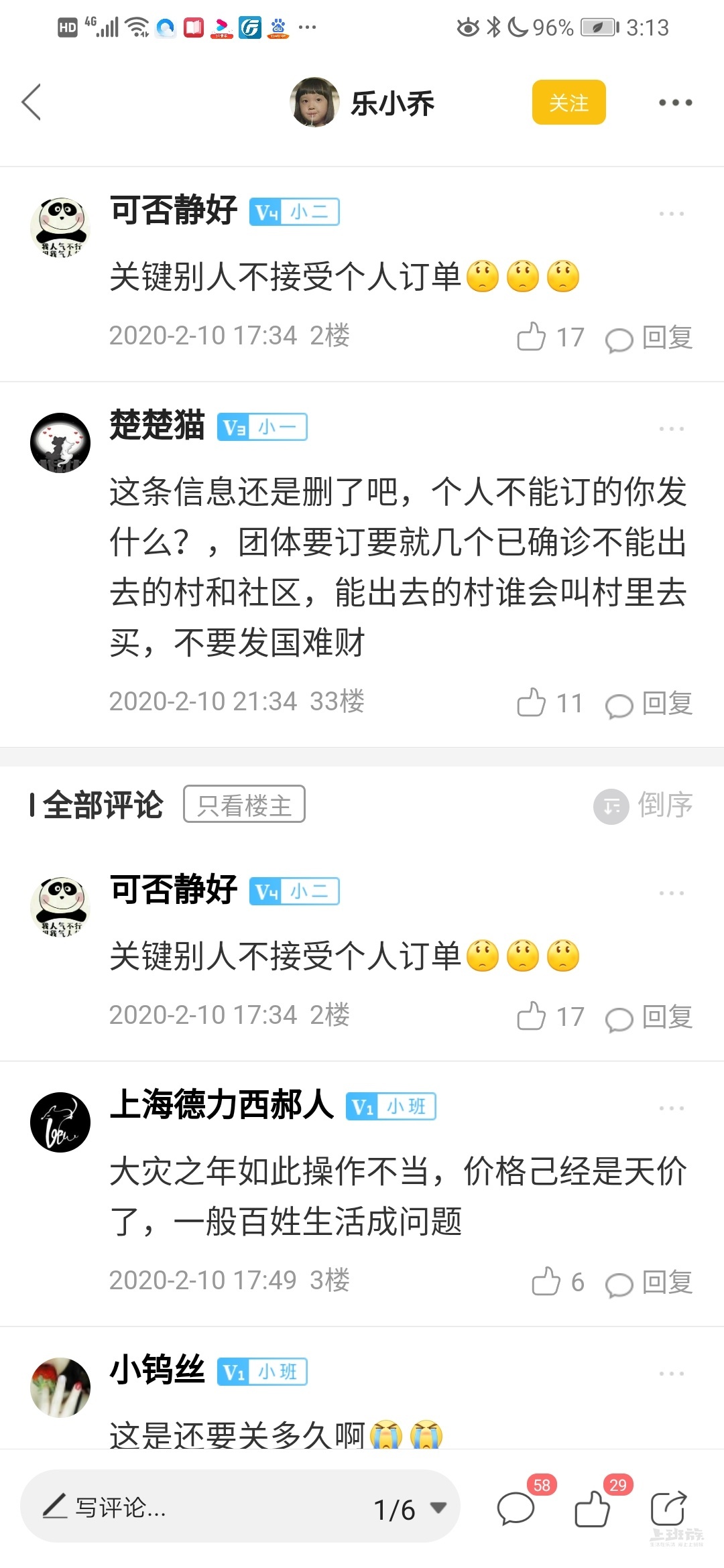The width and height of the screenshot is (724, 1568).
Task: Follow 乐小乔 with the 关注 button
Action: pyautogui.click(x=568, y=103)
